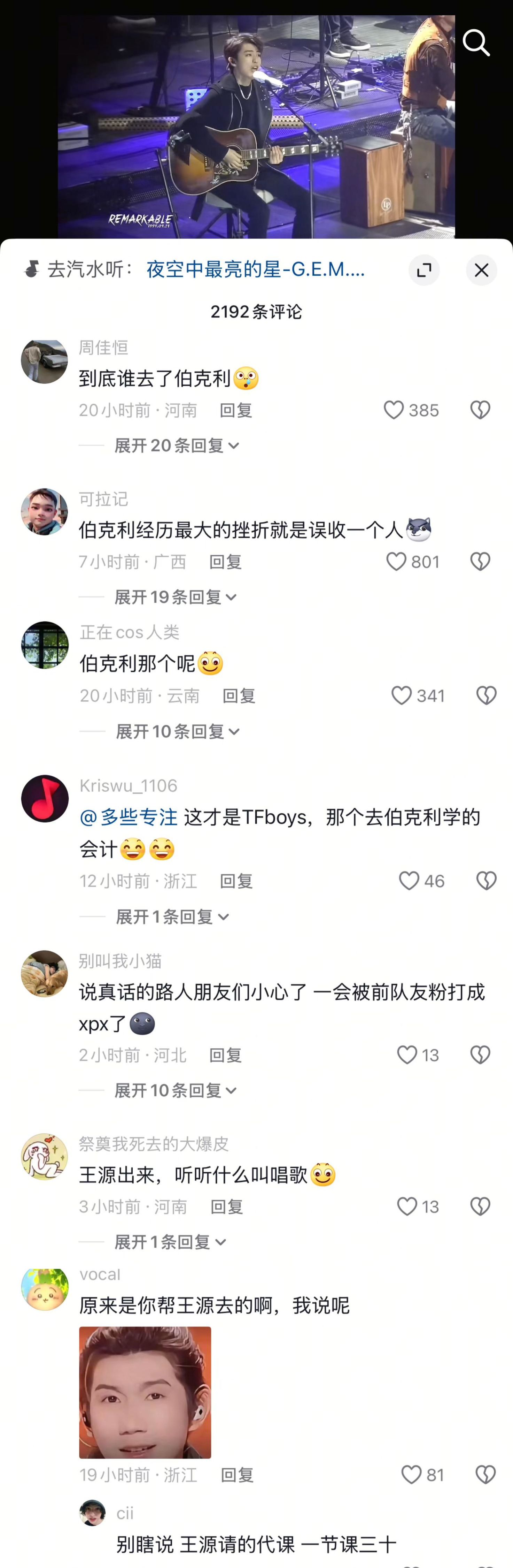Dislike vocal's comment
This screenshot has height=1568, width=513.
tap(485, 1474)
